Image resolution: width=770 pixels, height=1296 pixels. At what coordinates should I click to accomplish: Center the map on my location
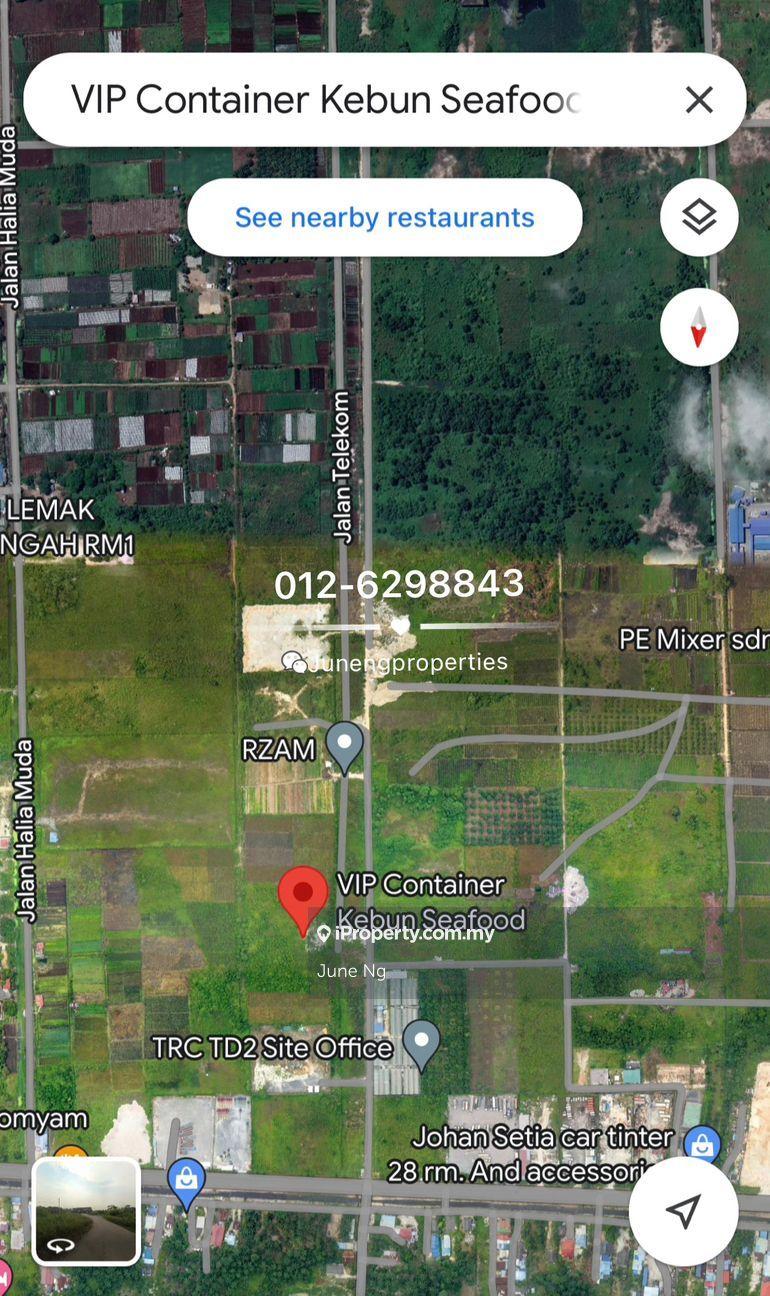(683, 1211)
